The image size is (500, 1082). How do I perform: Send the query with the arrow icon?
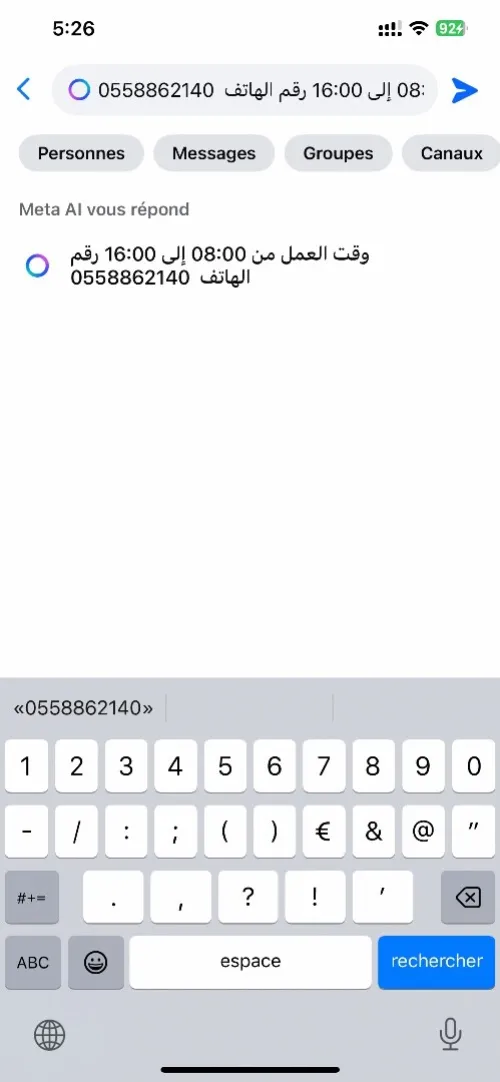465,90
